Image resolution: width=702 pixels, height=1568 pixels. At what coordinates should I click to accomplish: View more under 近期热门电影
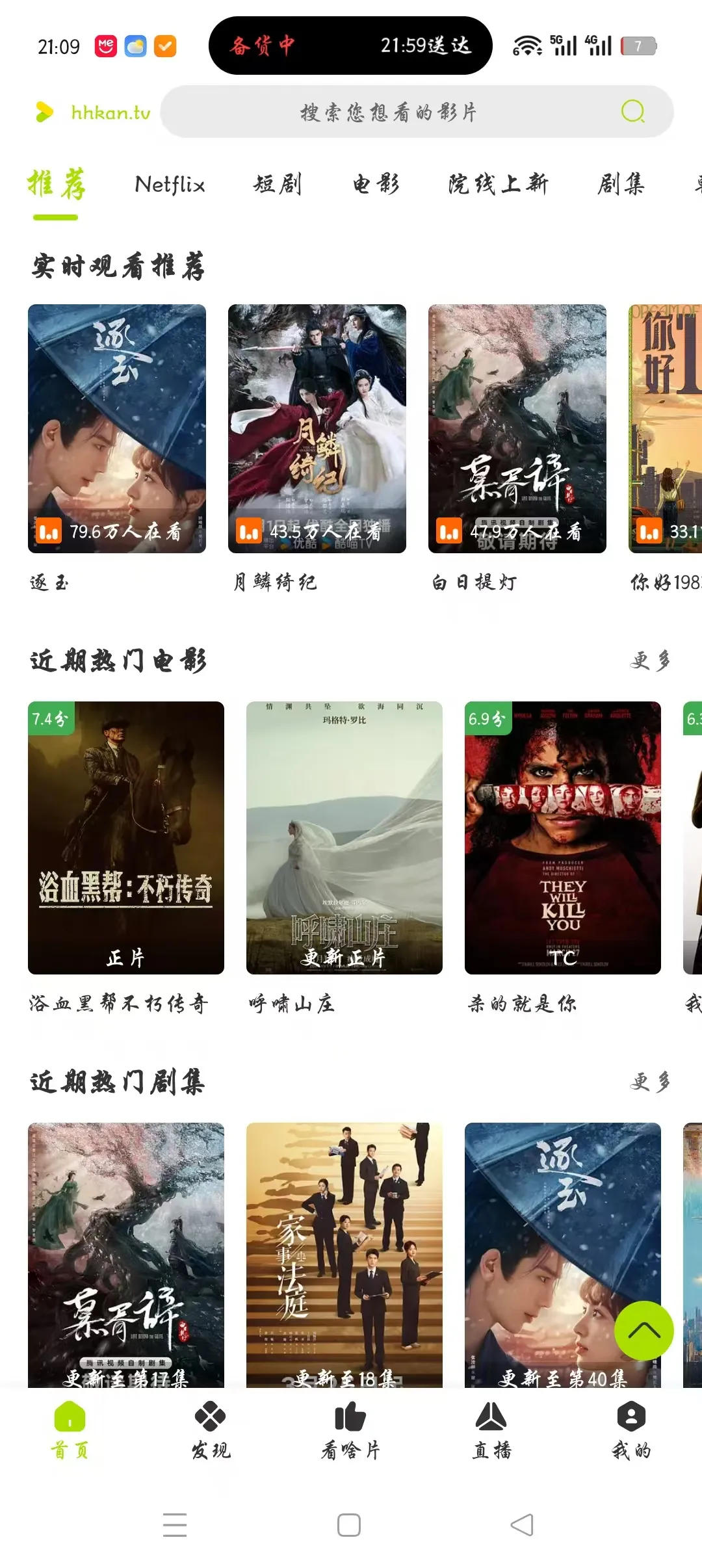pos(650,661)
